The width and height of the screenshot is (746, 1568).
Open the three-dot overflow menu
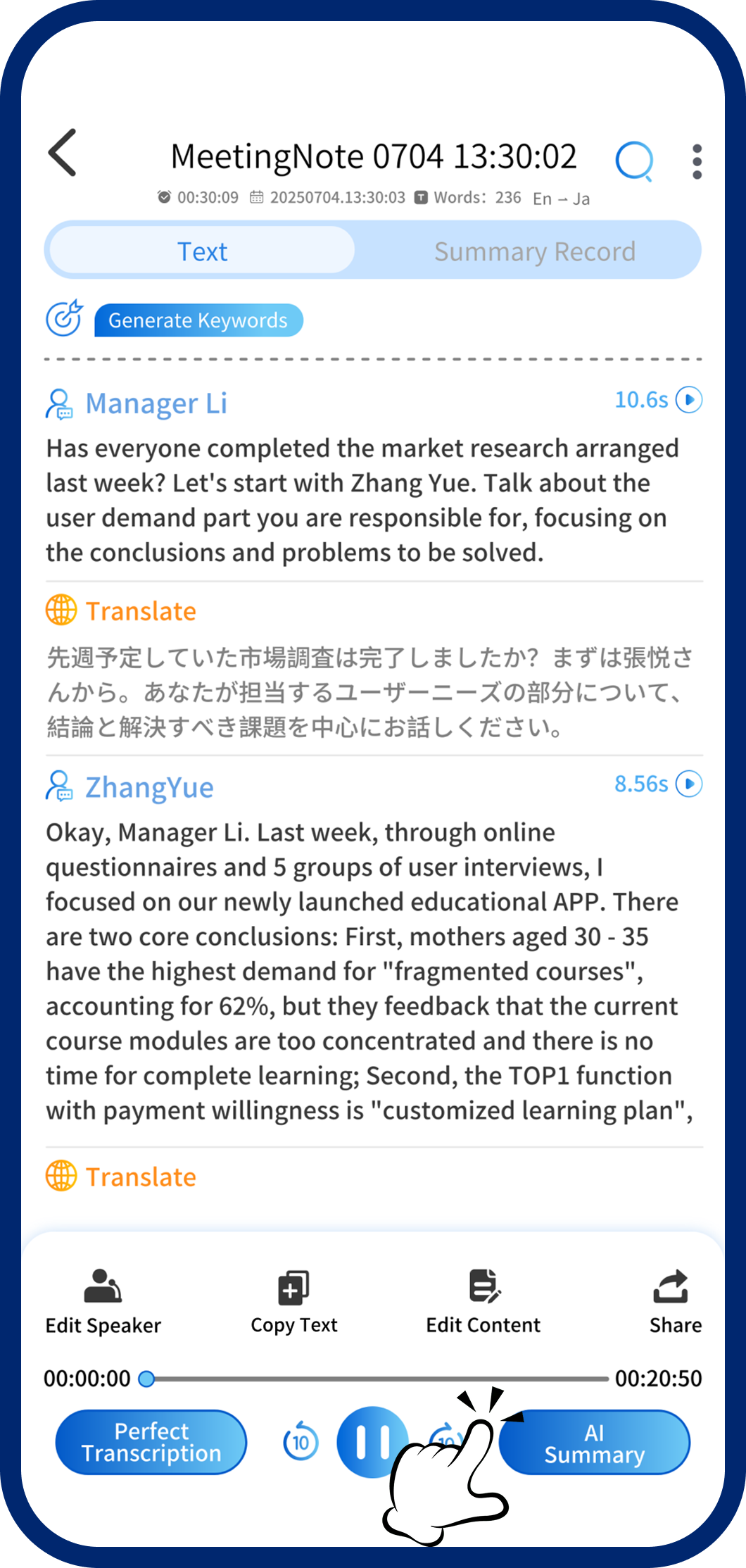point(697,161)
